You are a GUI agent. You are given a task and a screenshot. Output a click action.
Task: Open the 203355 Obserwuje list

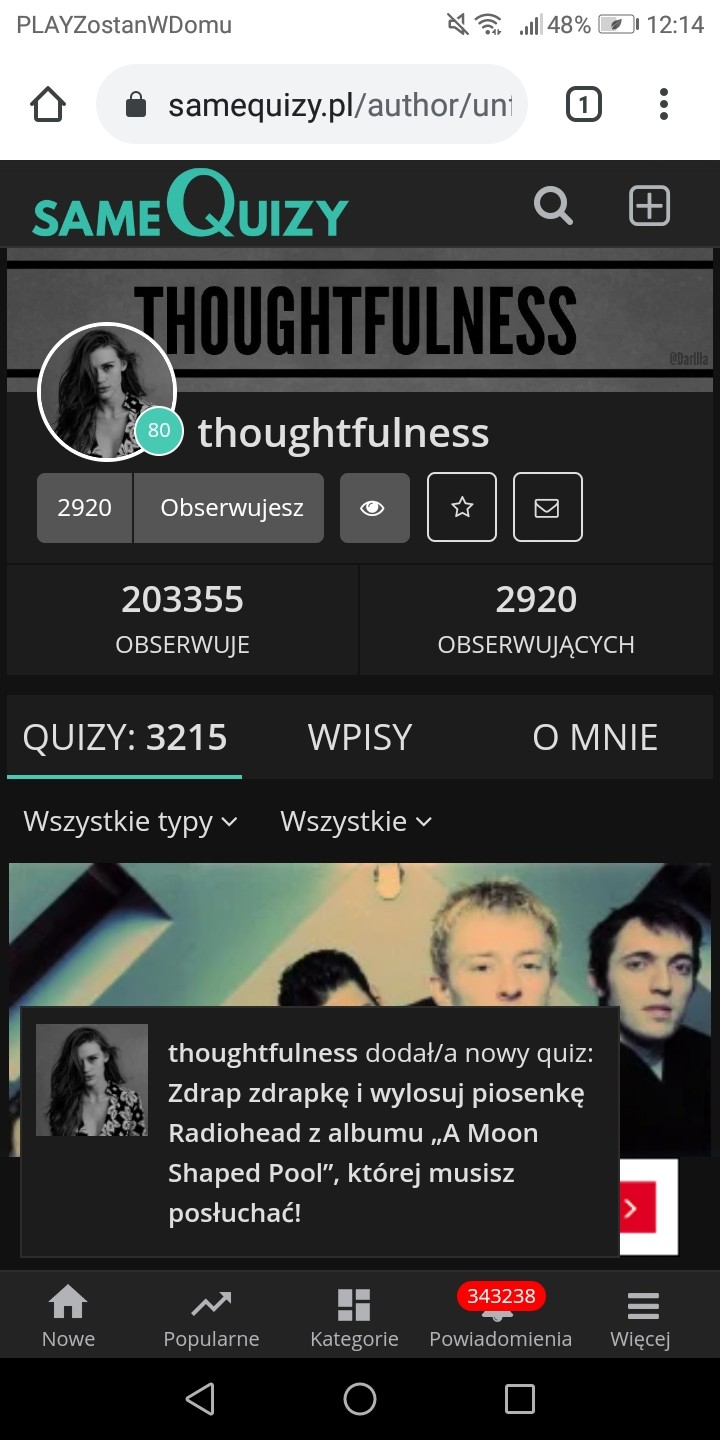click(x=182, y=620)
